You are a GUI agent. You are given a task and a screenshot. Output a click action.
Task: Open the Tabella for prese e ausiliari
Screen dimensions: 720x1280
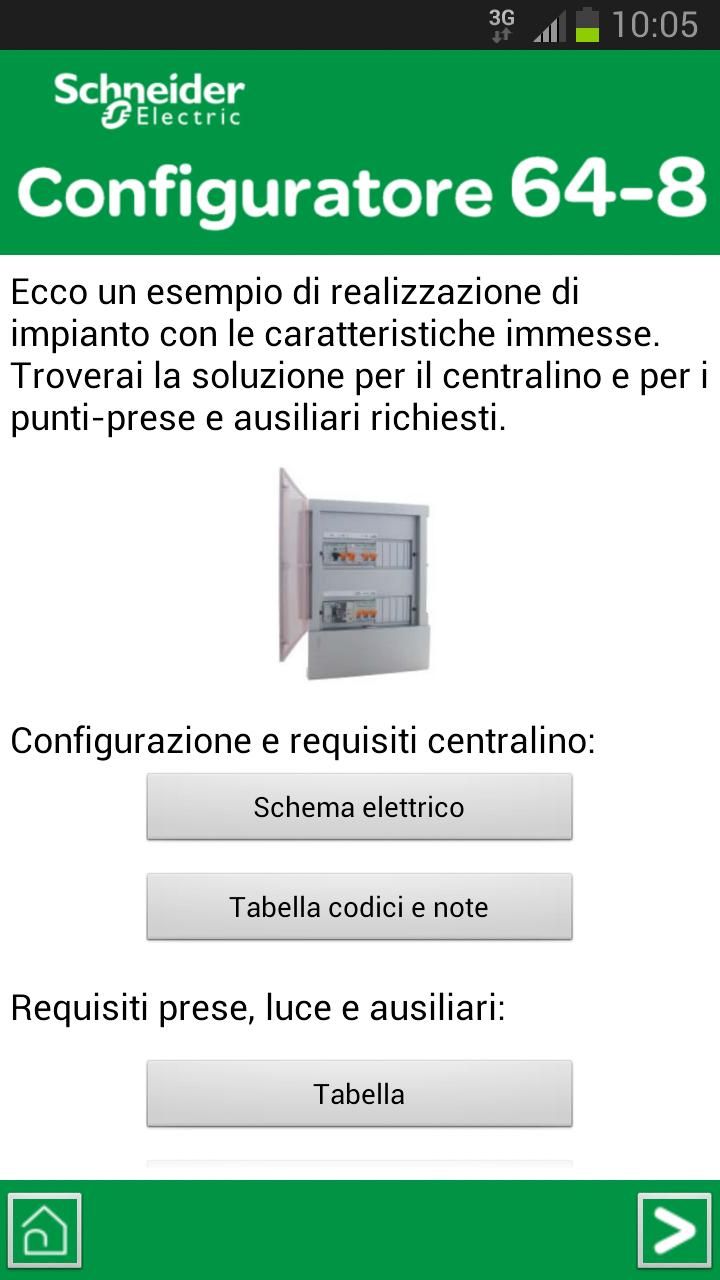click(x=359, y=1093)
